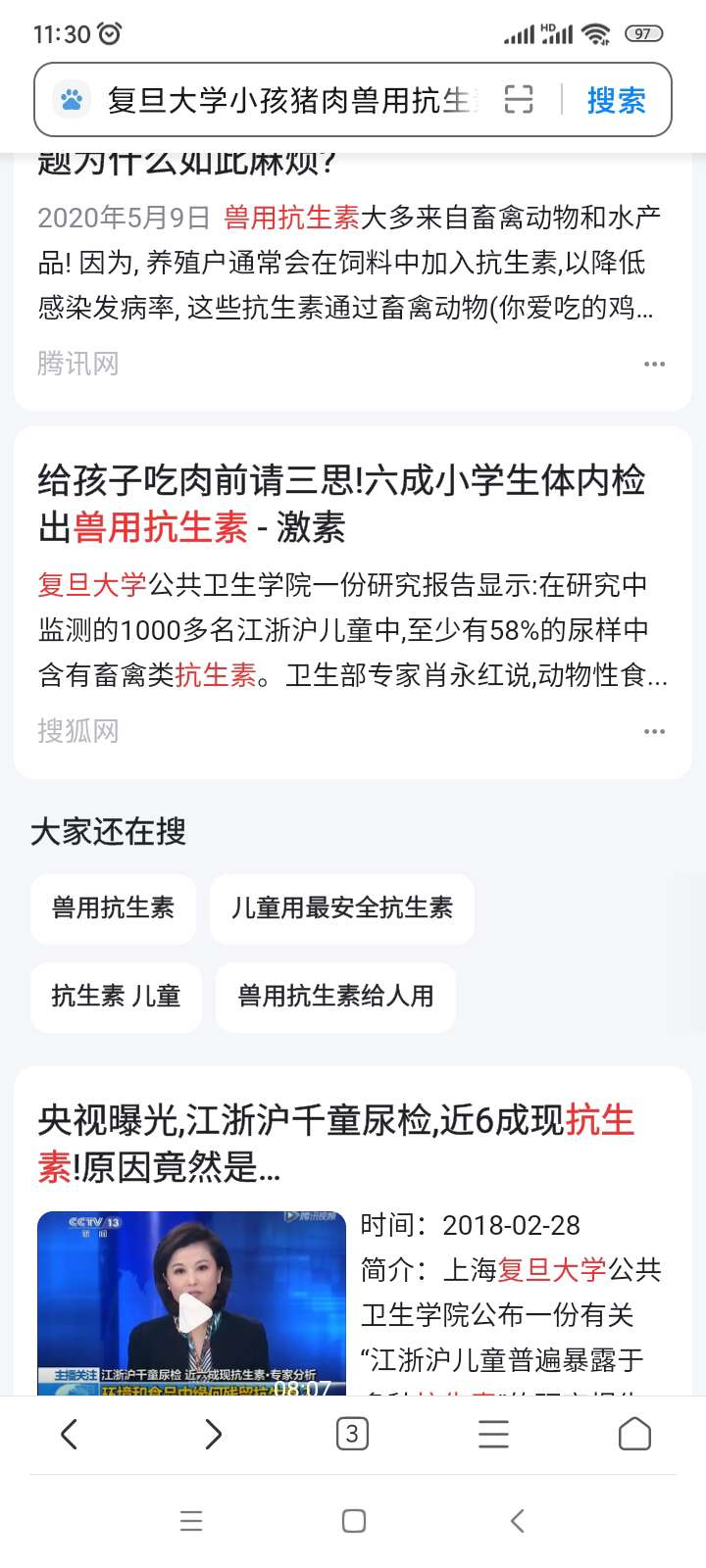Image resolution: width=706 pixels, height=1568 pixels.
Task: Tap the blue 搜索 button
Action: [616, 100]
